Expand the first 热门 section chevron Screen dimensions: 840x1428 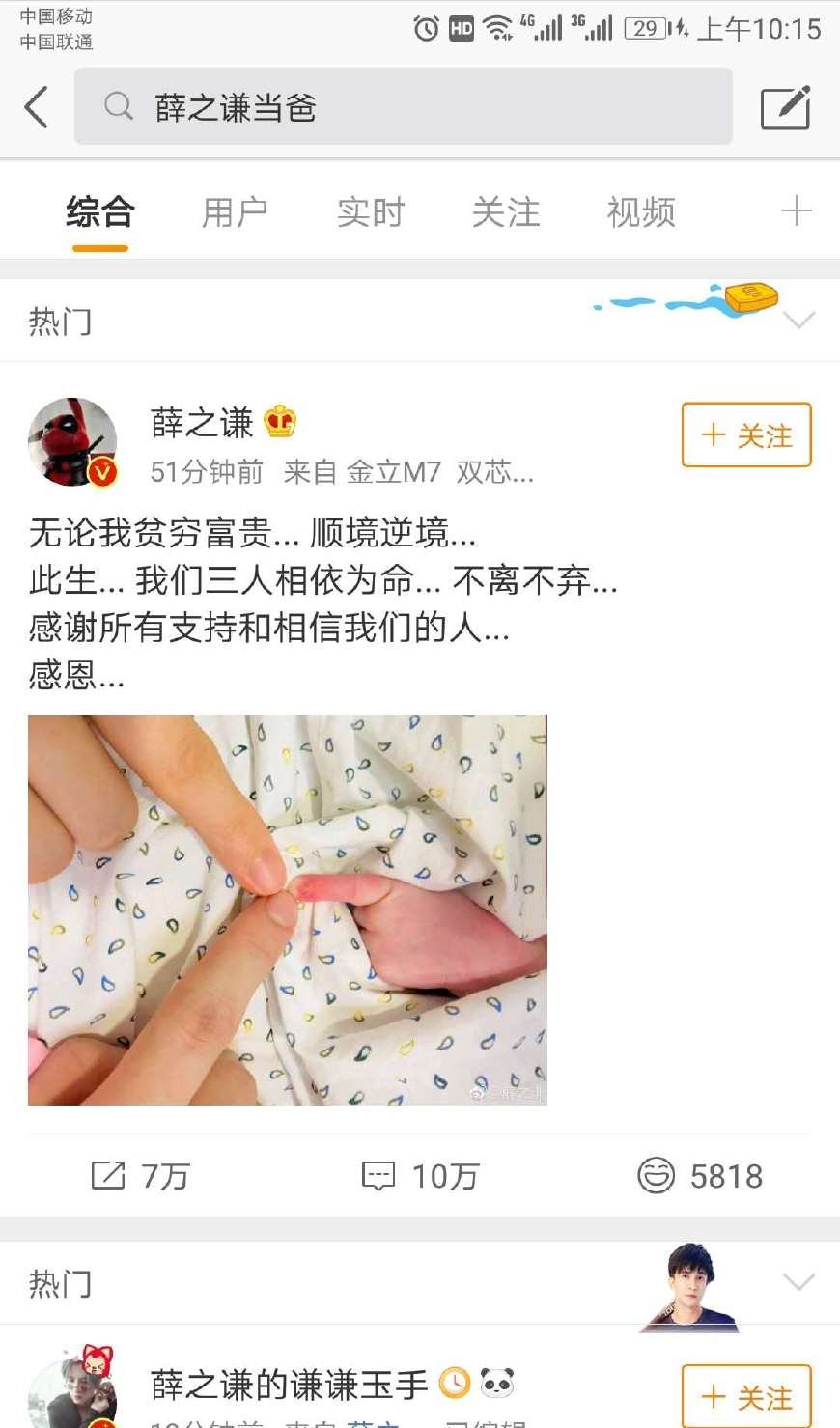pyautogui.click(x=798, y=319)
